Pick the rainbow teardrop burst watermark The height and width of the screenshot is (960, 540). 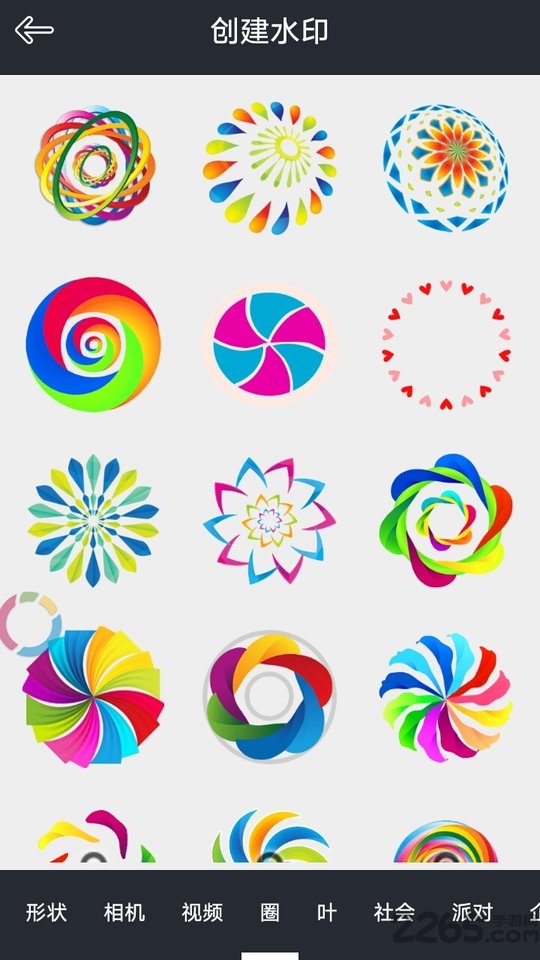click(270, 168)
